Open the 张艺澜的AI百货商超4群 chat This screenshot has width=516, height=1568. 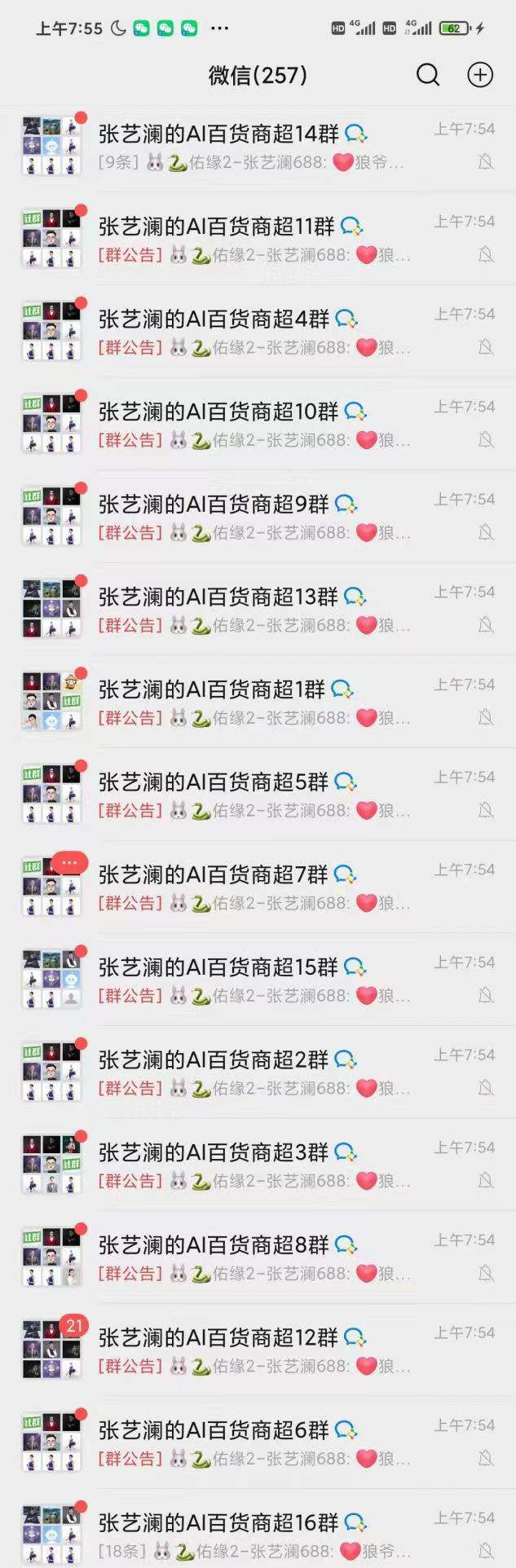[258, 332]
